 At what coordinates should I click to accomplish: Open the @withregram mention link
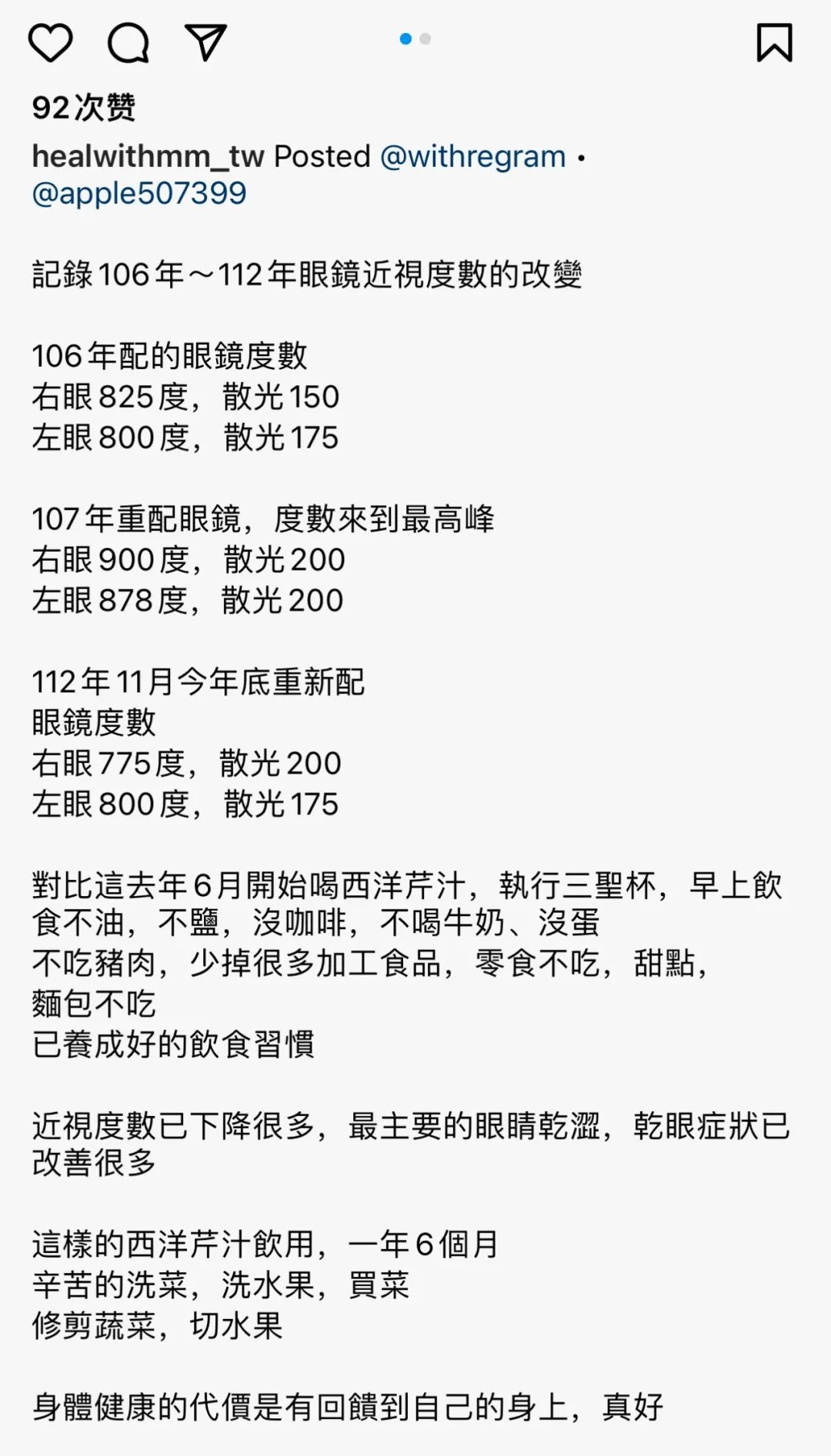(473, 157)
